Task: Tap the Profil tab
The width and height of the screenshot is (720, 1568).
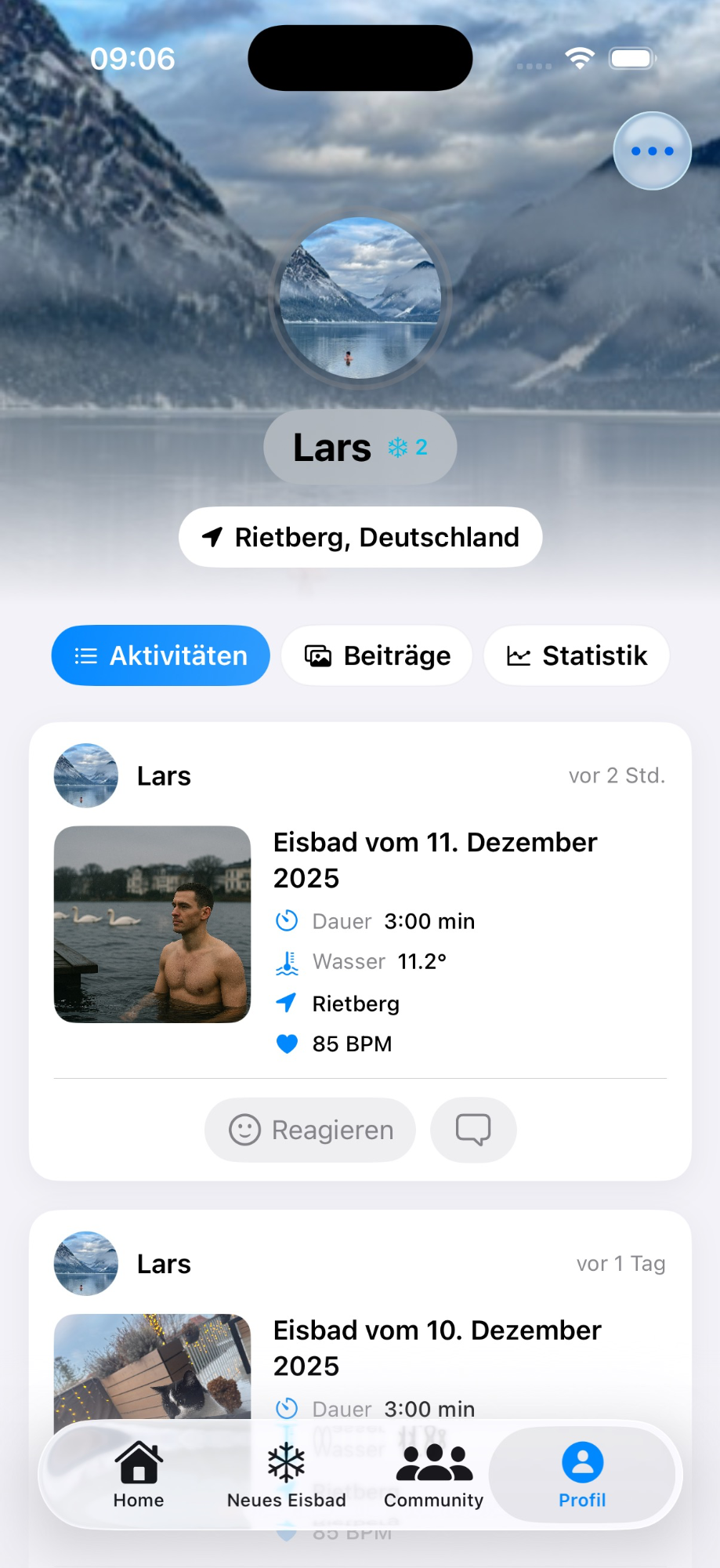Action: (582, 1475)
